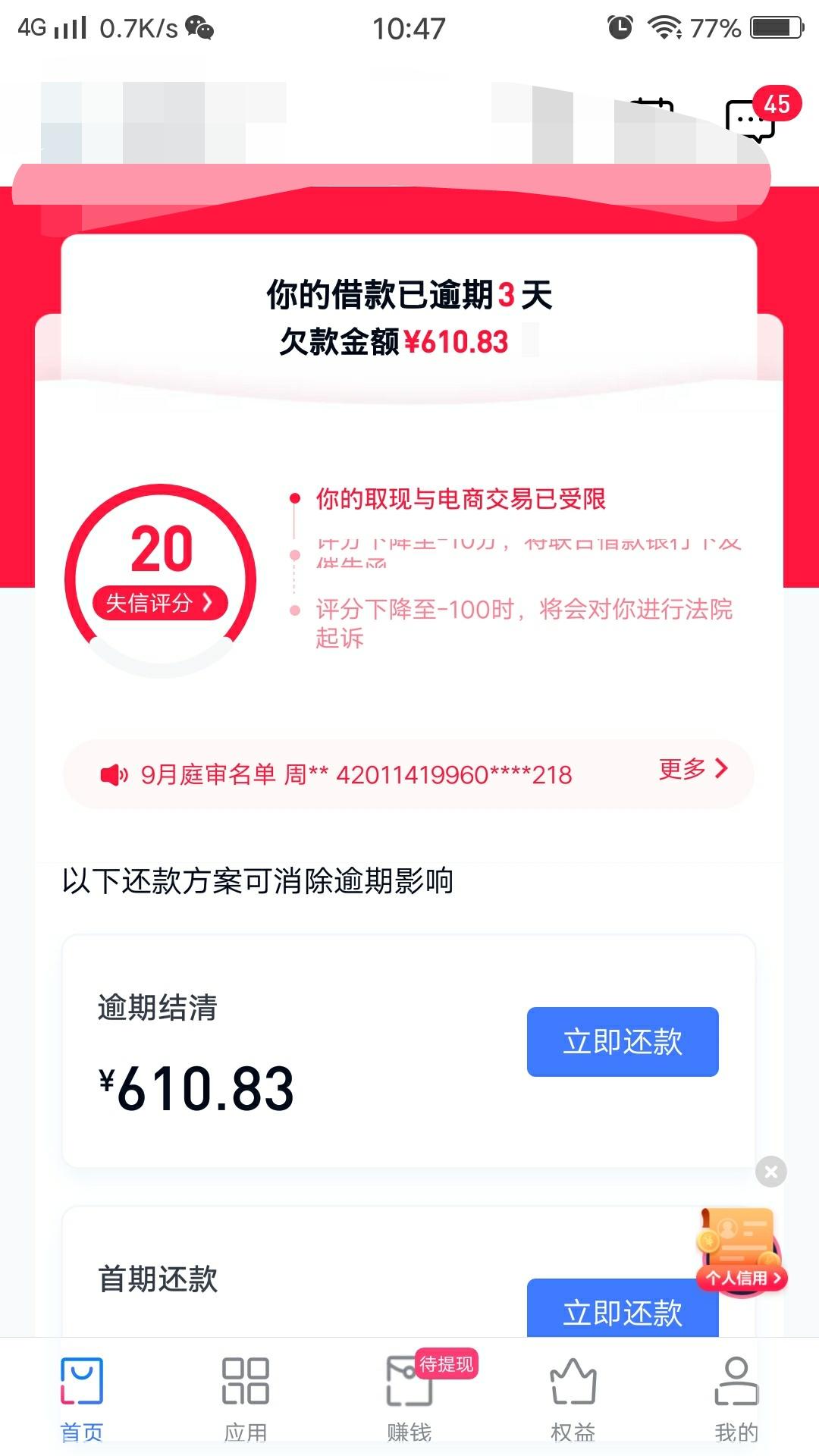Tap 立即还款 for 逾期结清

click(x=623, y=1041)
